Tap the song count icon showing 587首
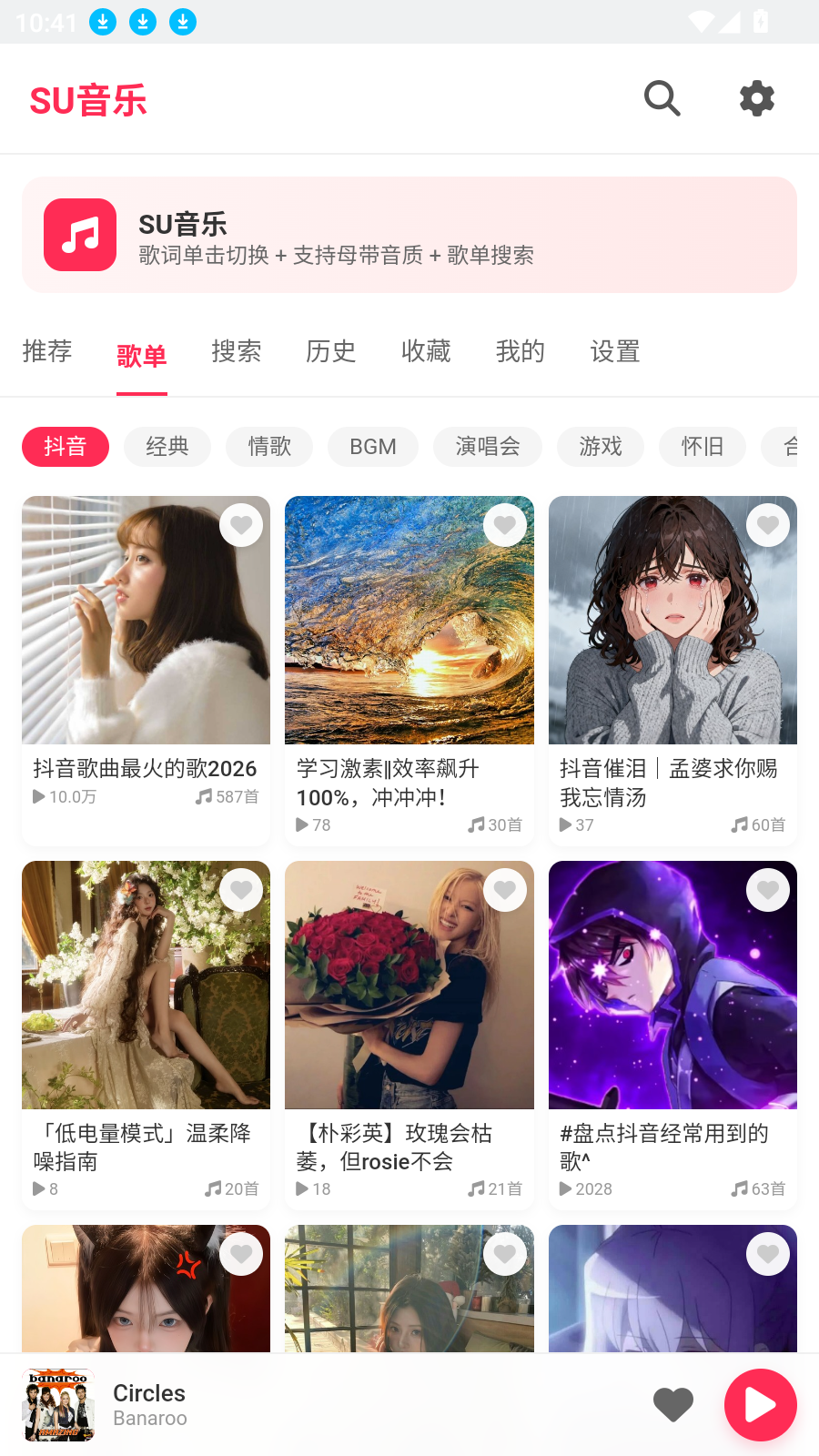 (203, 796)
